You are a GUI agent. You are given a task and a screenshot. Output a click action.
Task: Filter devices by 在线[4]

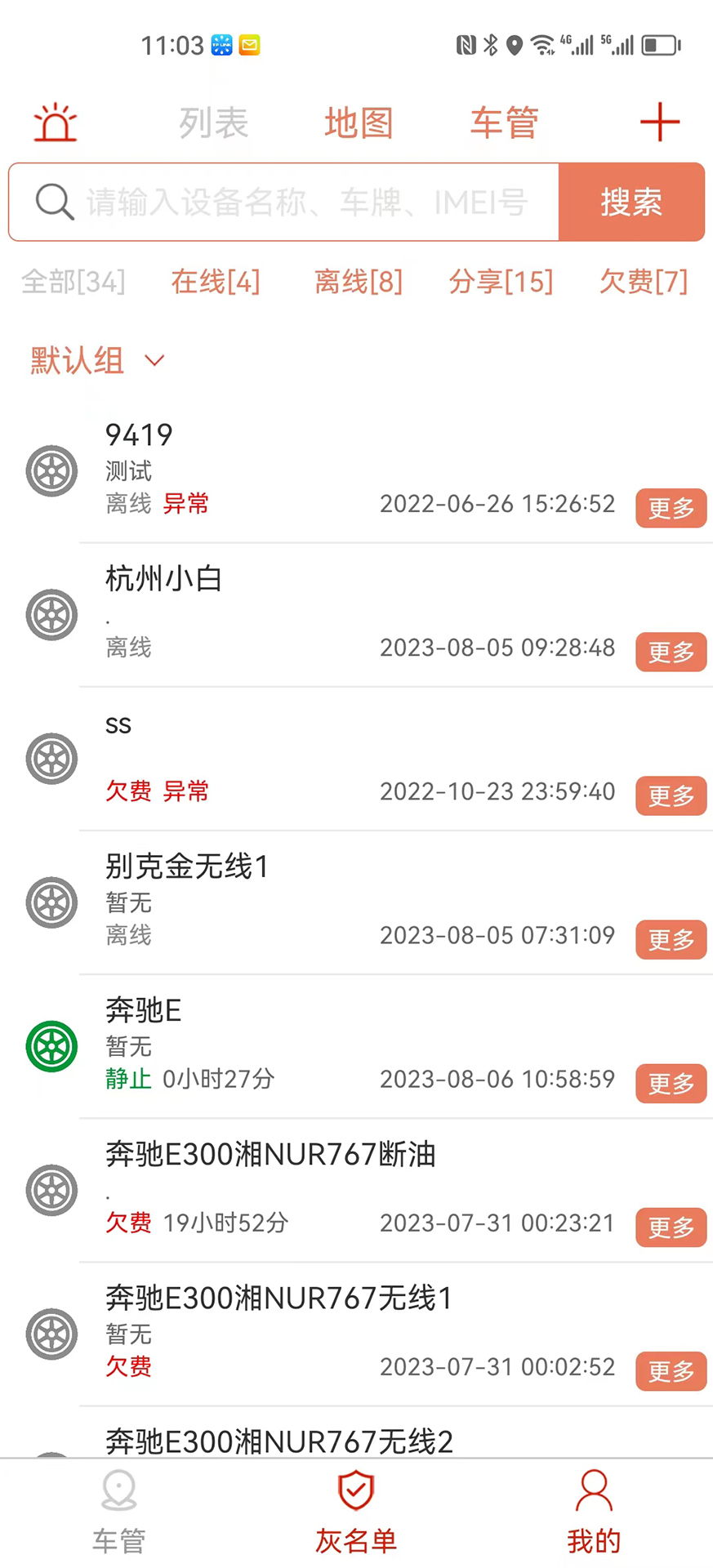coord(215,282)
